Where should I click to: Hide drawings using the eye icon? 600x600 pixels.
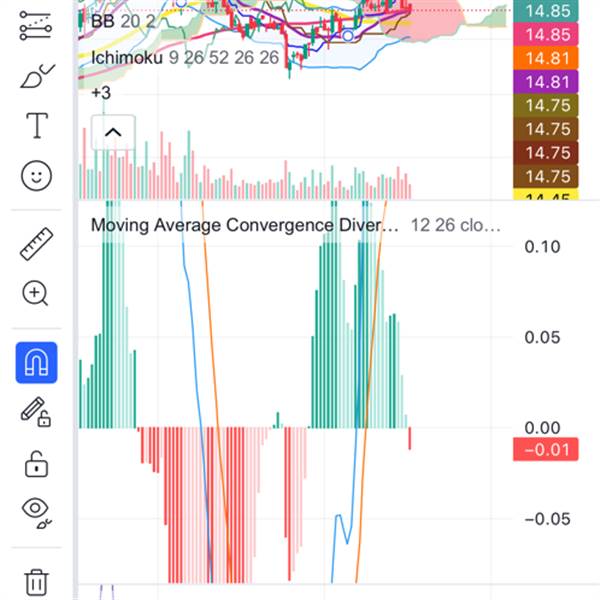pyautogui.click(x=36, y=513)
